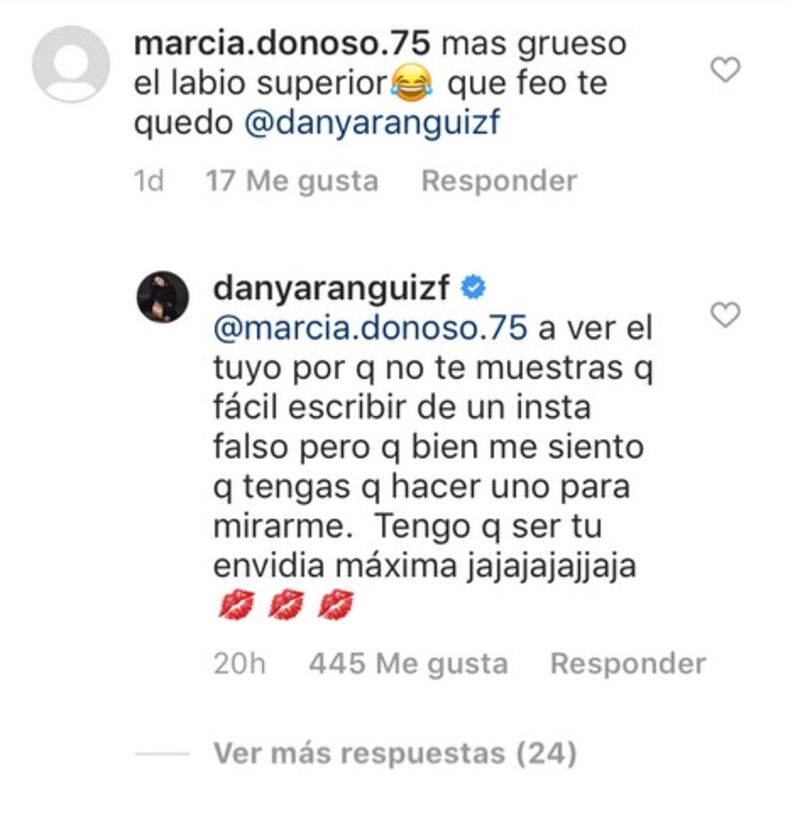Viewport: 800px width, 815px height.
Task: Open marcia.donoso.75's profile picture
Action: tap(71, 64)
